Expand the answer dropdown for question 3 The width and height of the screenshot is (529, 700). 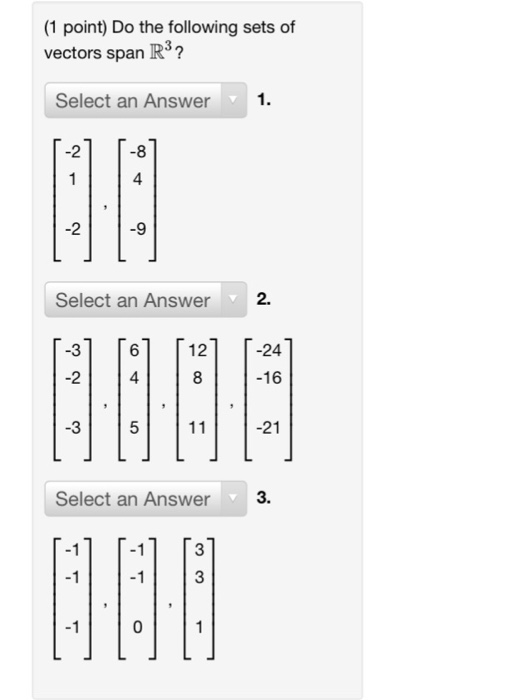point(146,499)
